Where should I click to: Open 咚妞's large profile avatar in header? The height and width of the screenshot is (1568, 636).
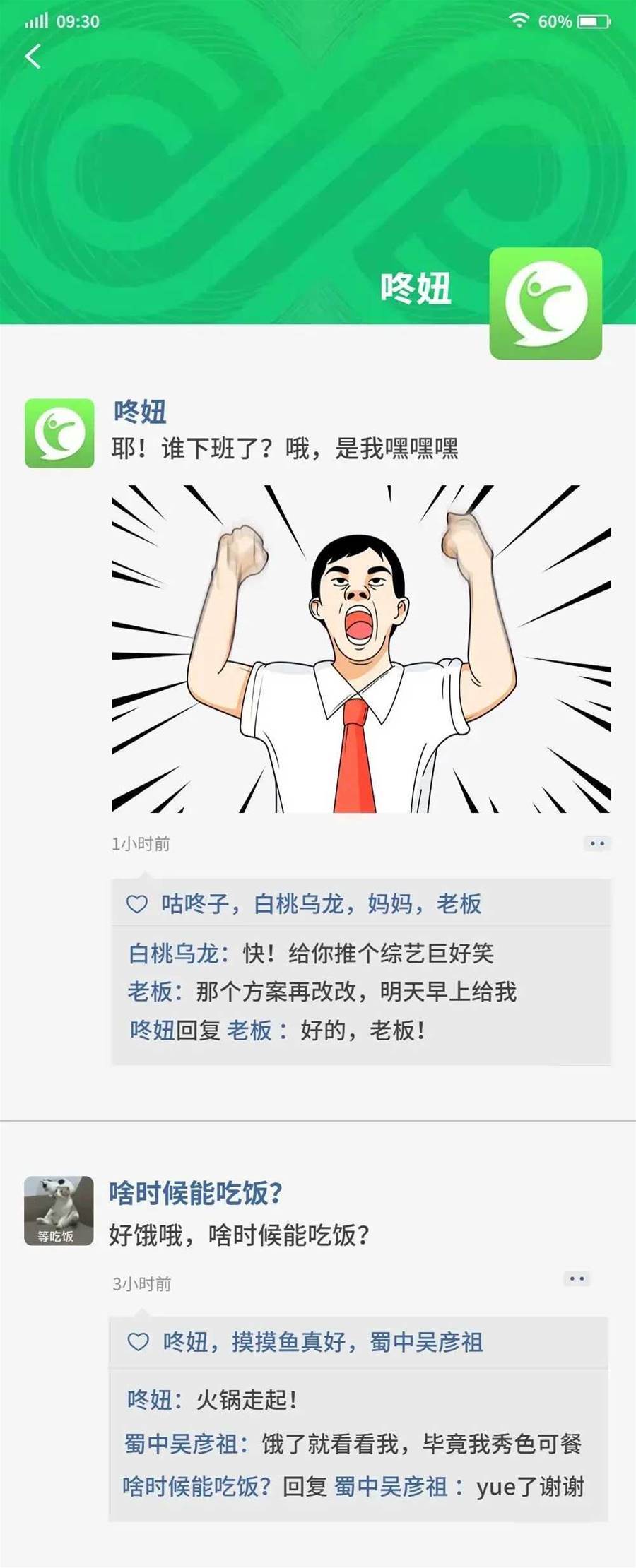point(545,303)
